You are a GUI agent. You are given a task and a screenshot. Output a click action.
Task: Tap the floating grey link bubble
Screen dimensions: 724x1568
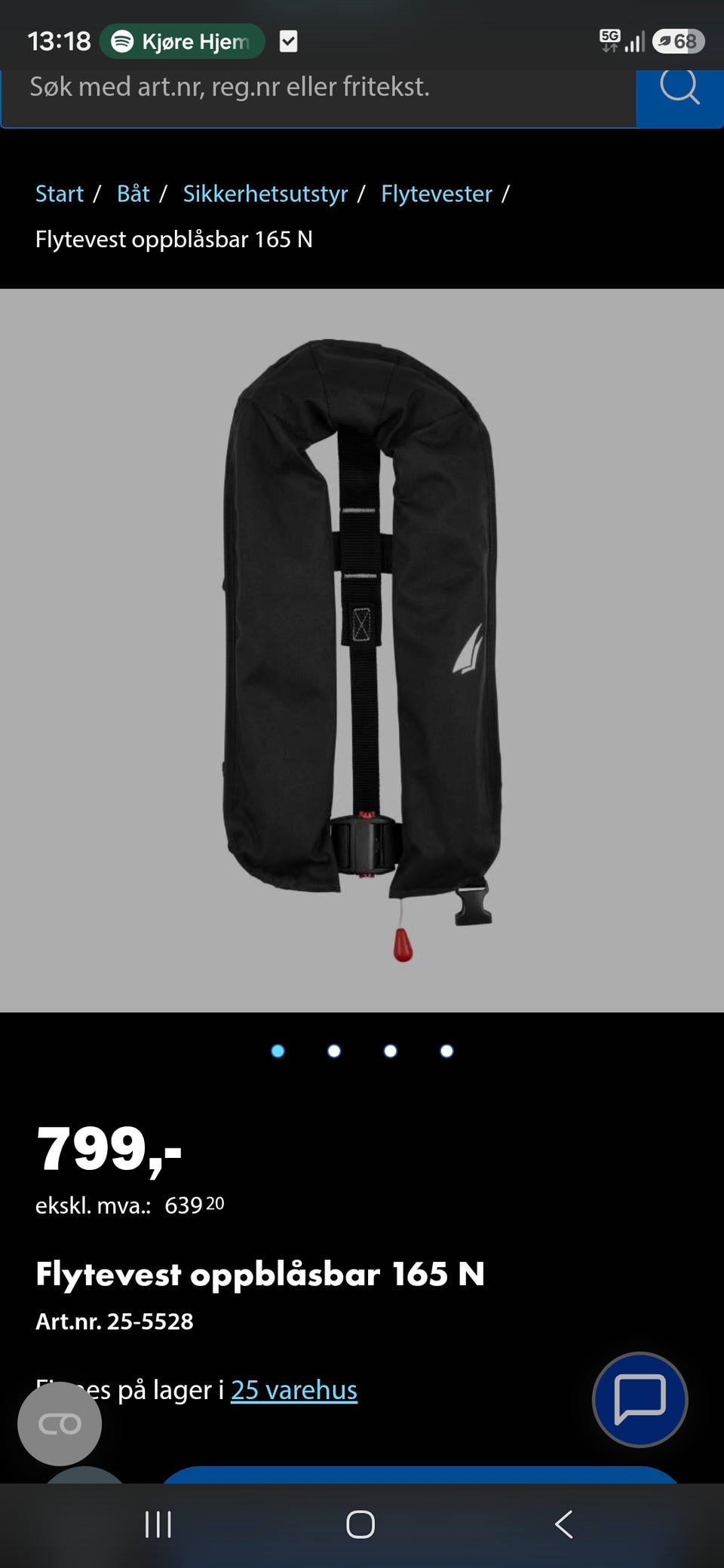60,1423
